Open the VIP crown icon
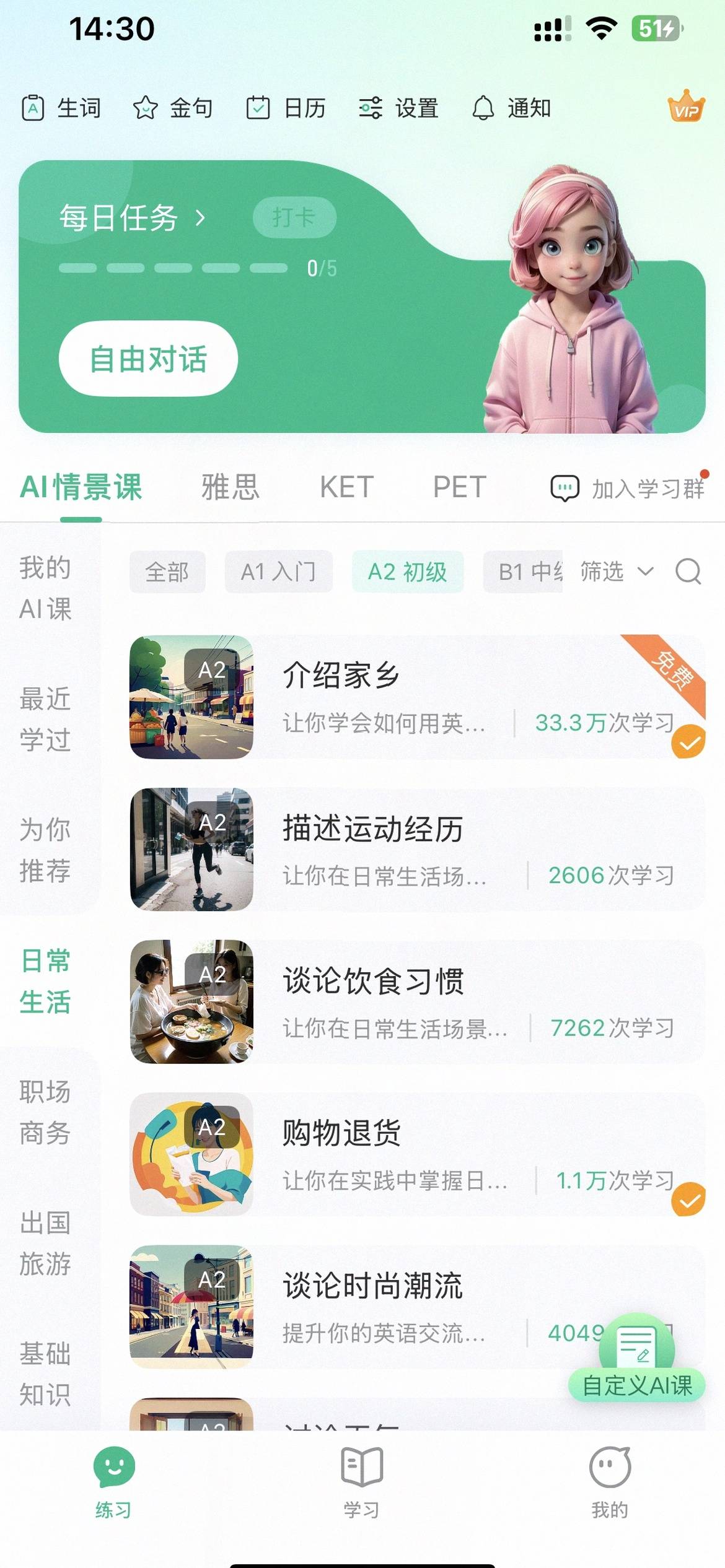The image size is (725, 1568). (x=686, y=107)
